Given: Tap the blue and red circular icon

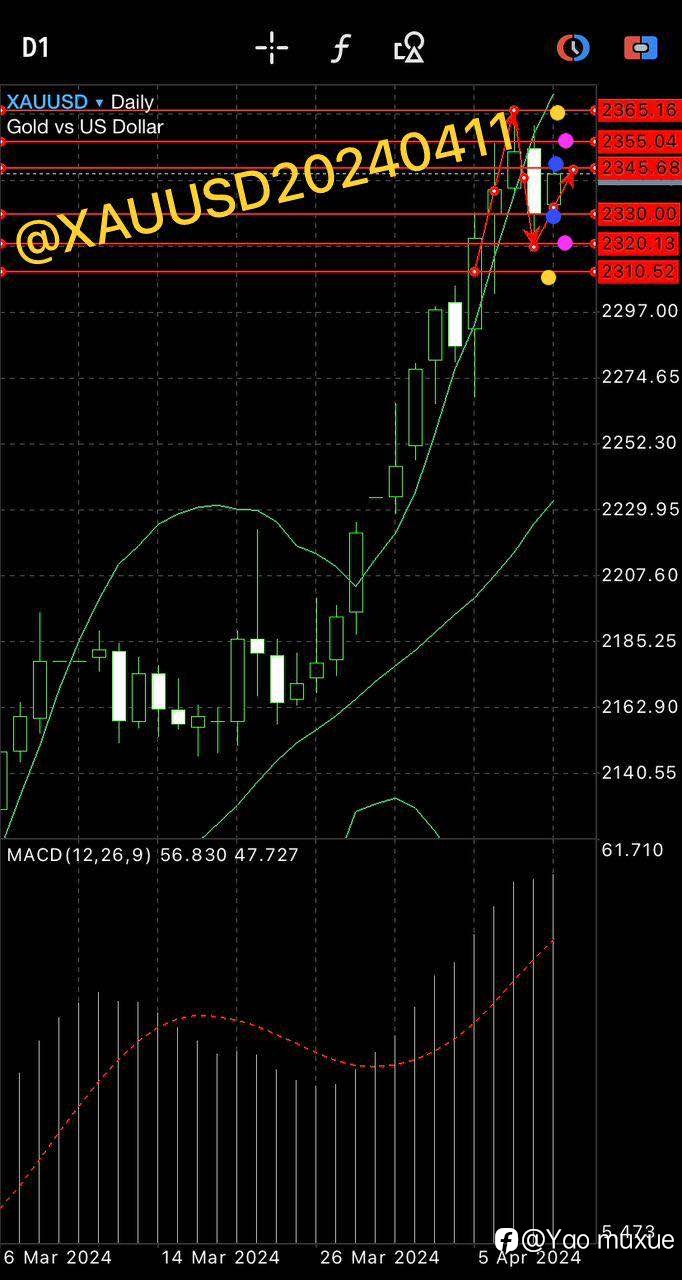Looking at the screenshot, I should [x=573, y=47].
